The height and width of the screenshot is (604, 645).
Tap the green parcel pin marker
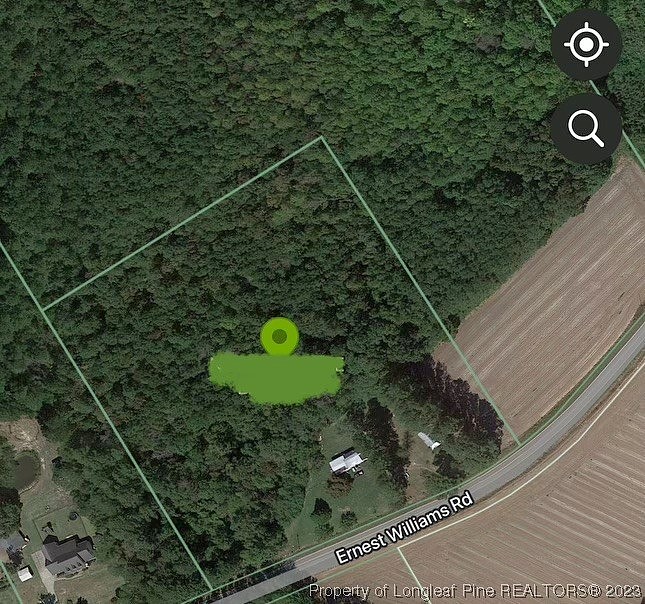pos(279,337)
